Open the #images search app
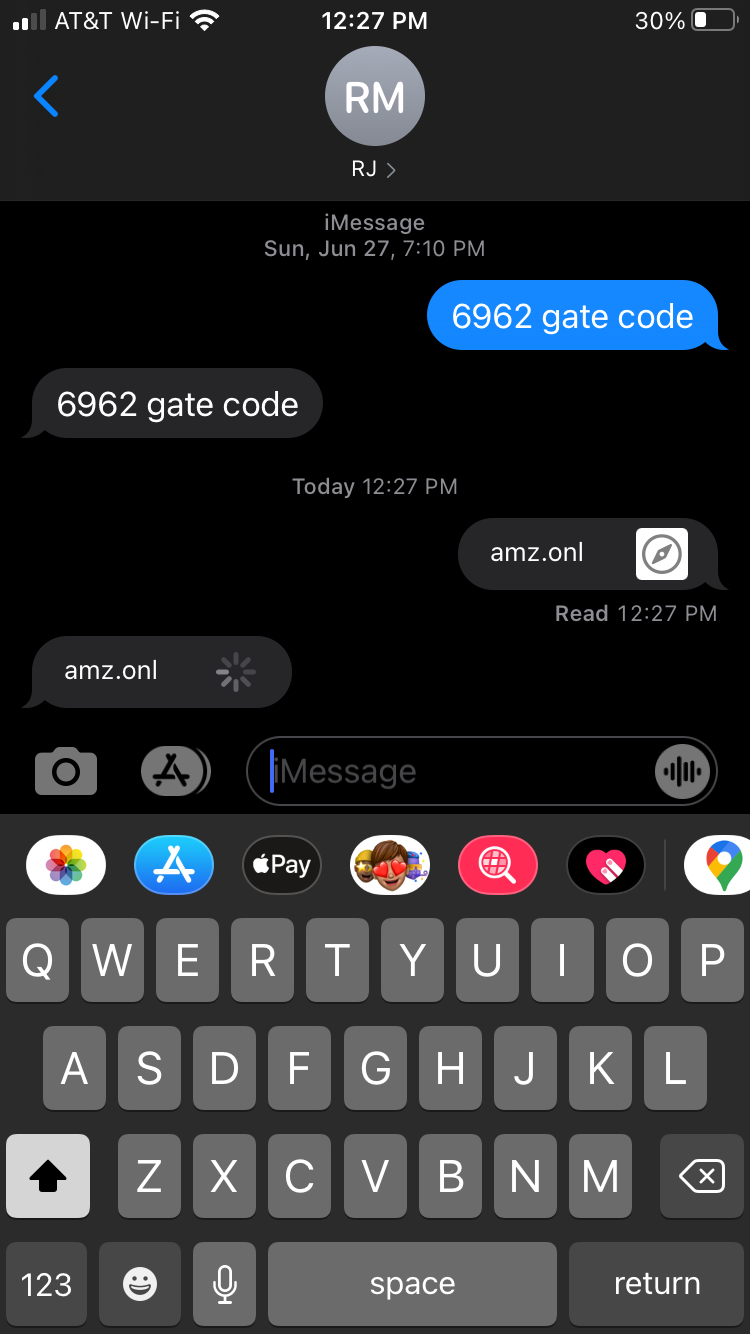The image size is (750, 1334). pyautogui.click(x=498, y=864)
